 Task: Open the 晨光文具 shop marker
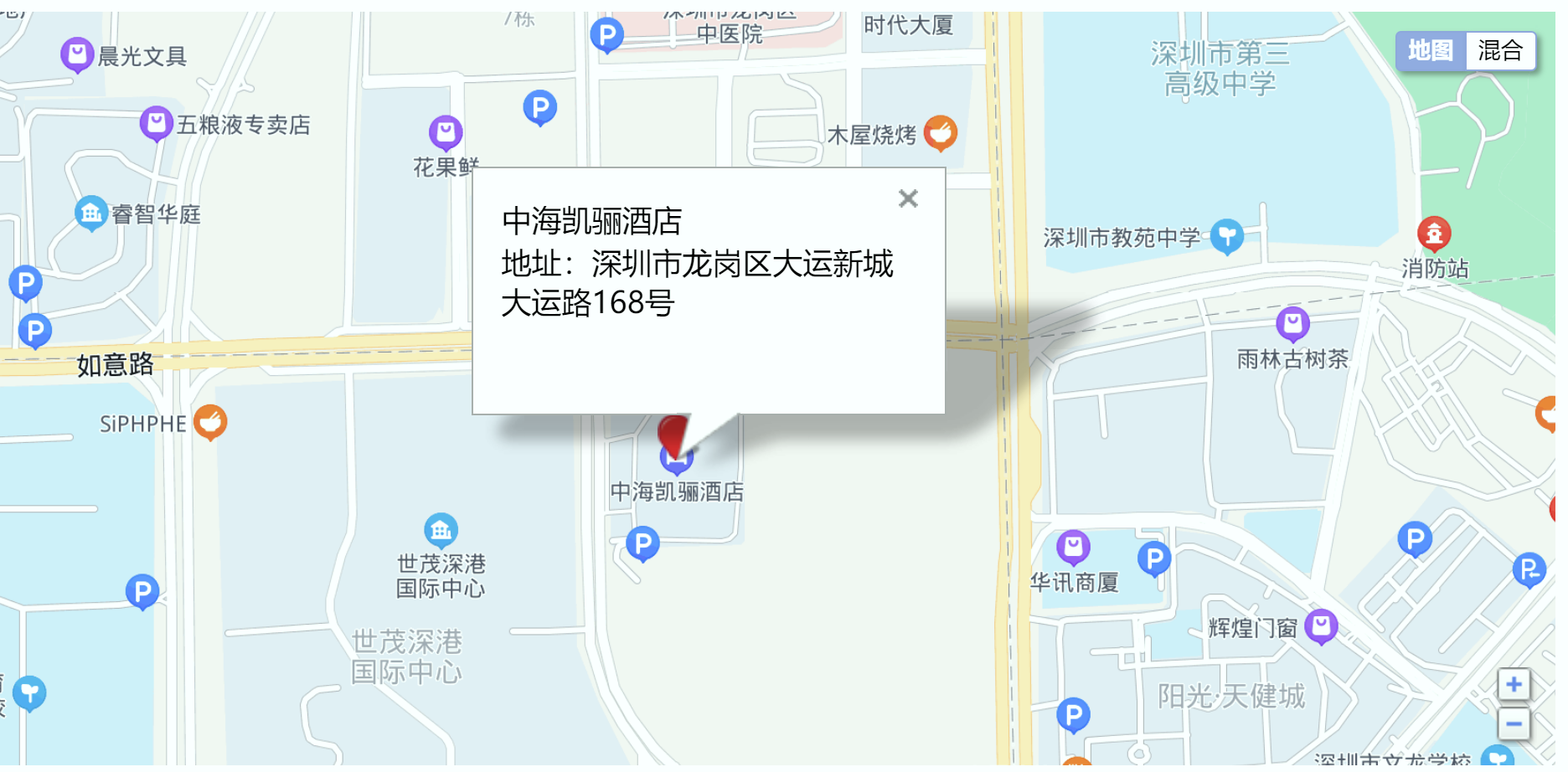tap(77, 55)
